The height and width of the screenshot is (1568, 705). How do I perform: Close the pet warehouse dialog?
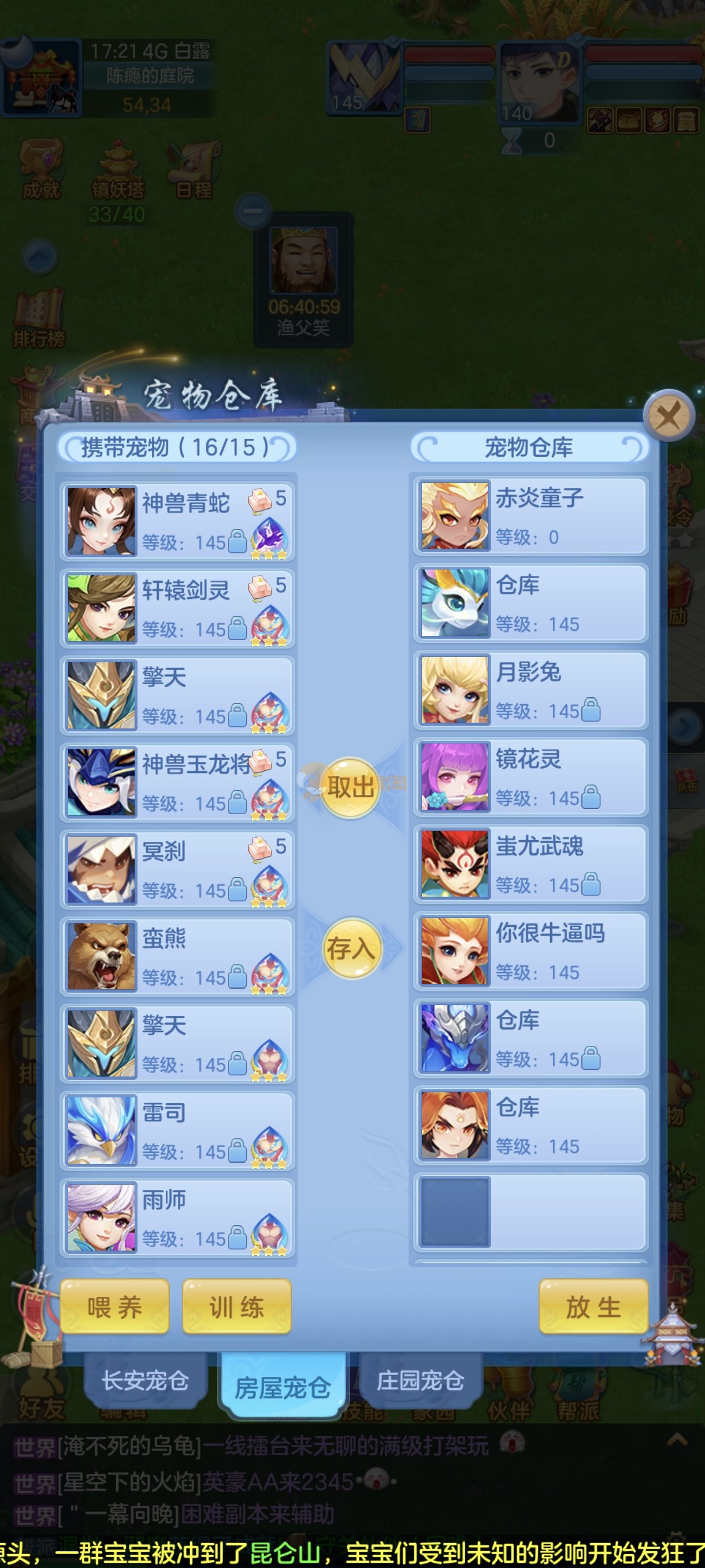click(x=669, y=416)
